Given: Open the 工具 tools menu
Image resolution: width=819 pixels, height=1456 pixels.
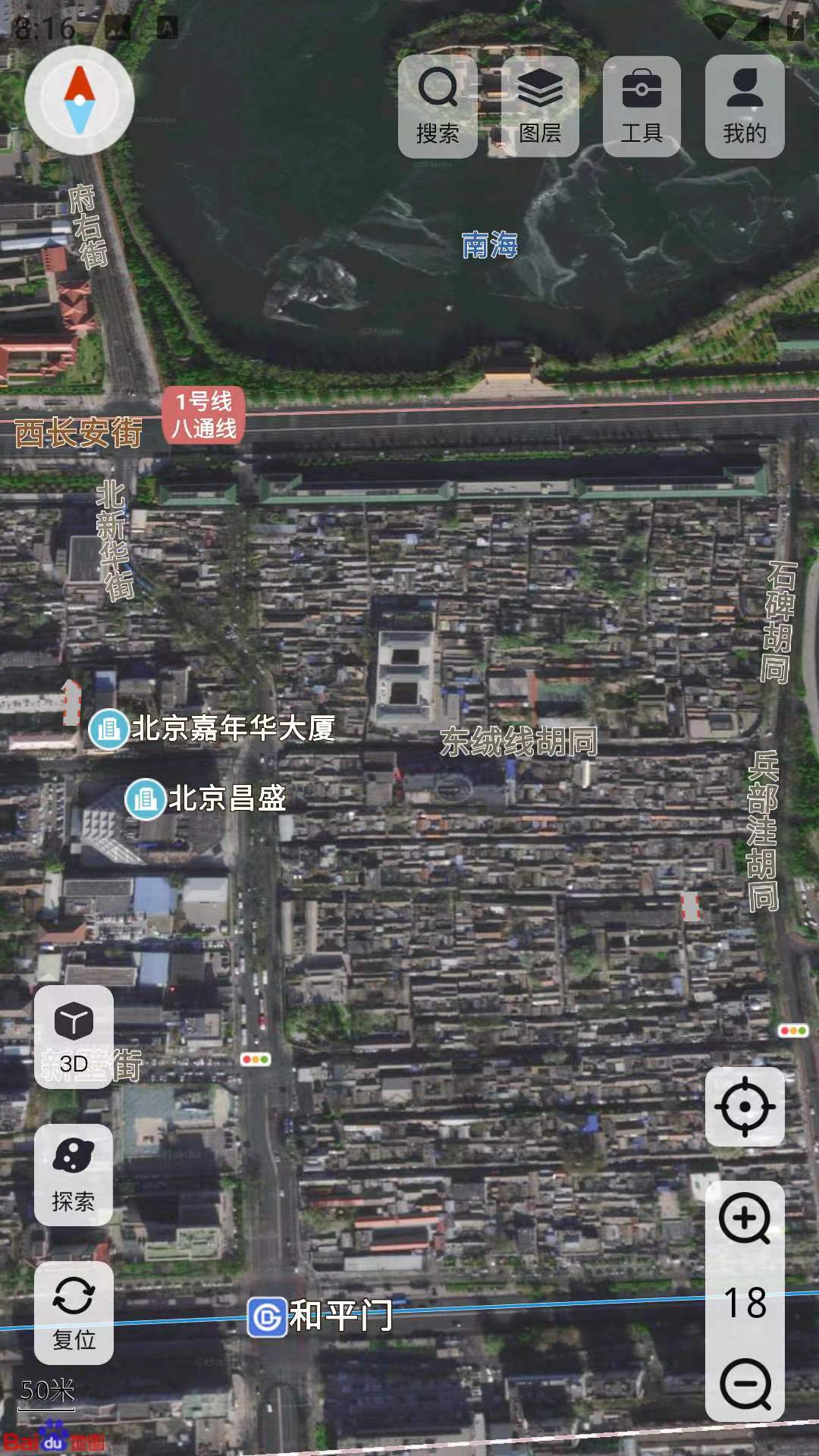Looking at the screenshot, I should (643, 102).
